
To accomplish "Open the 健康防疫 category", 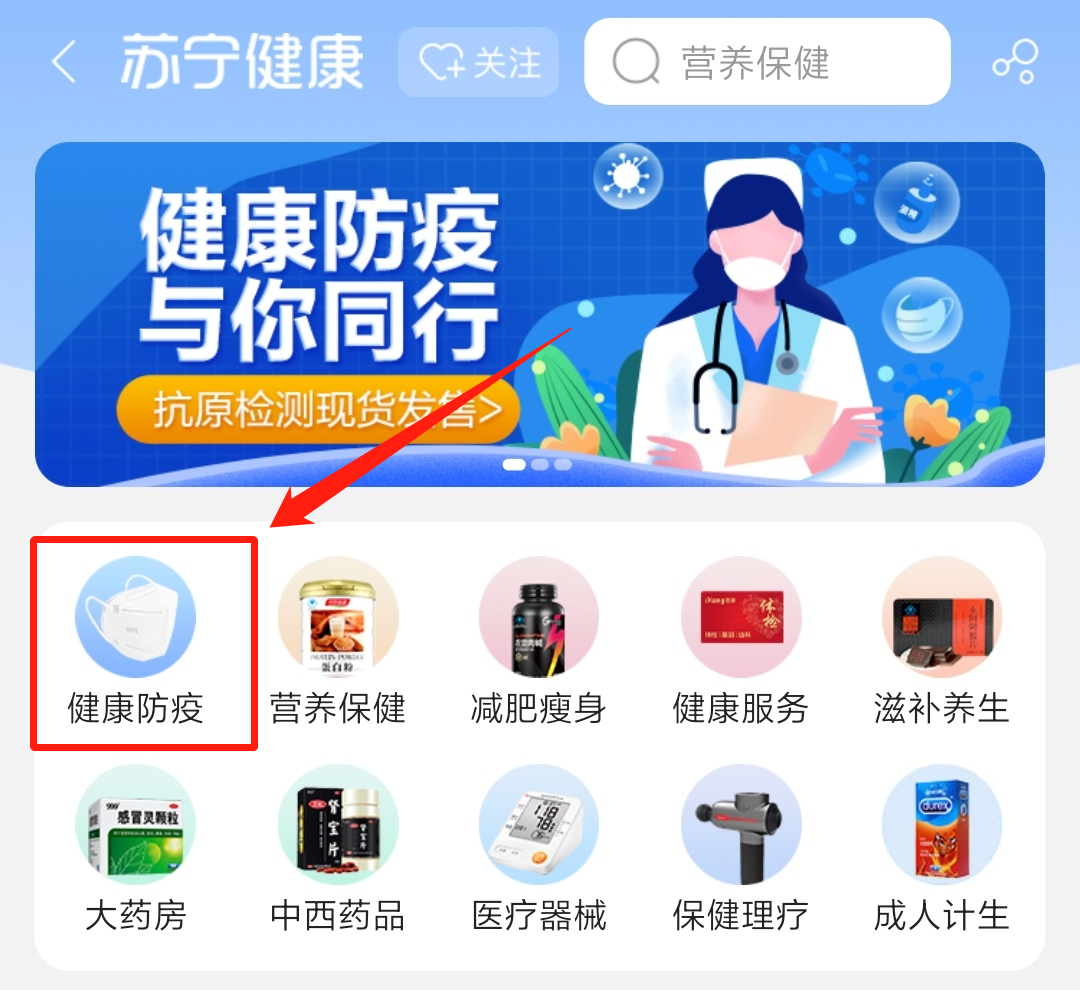I will [136, 642].
